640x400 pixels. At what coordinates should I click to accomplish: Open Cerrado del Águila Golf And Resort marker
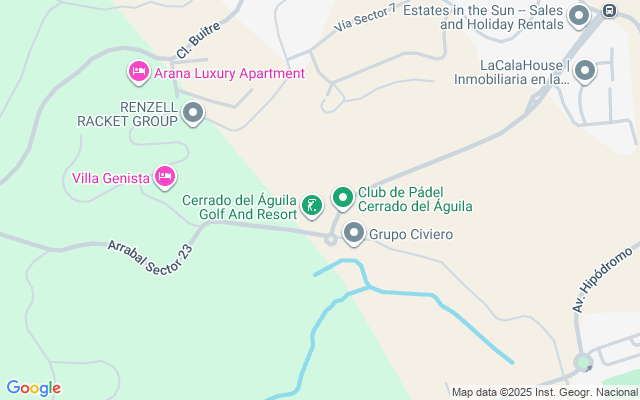pyautogui.click(x=312, y=207)
